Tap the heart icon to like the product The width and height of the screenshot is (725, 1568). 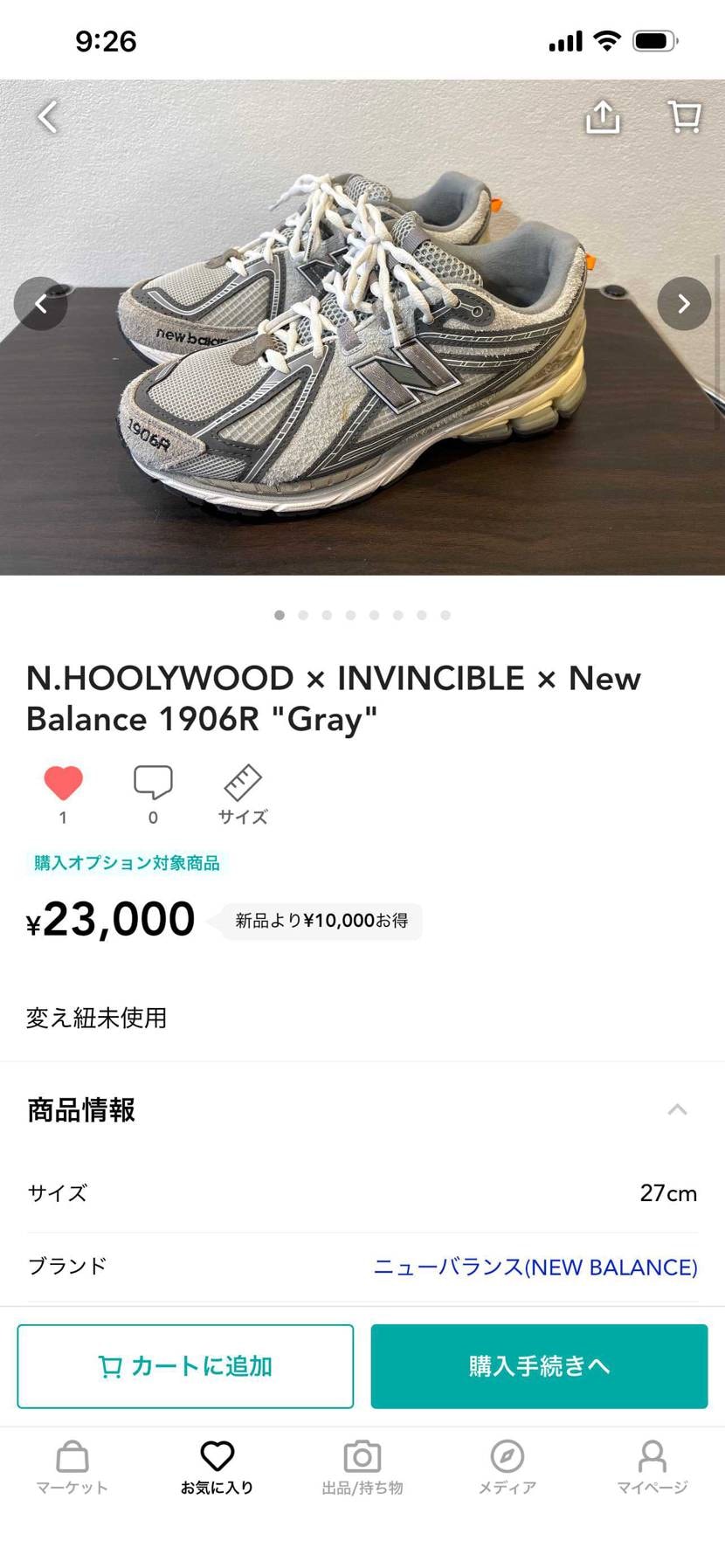pos(62,784)
